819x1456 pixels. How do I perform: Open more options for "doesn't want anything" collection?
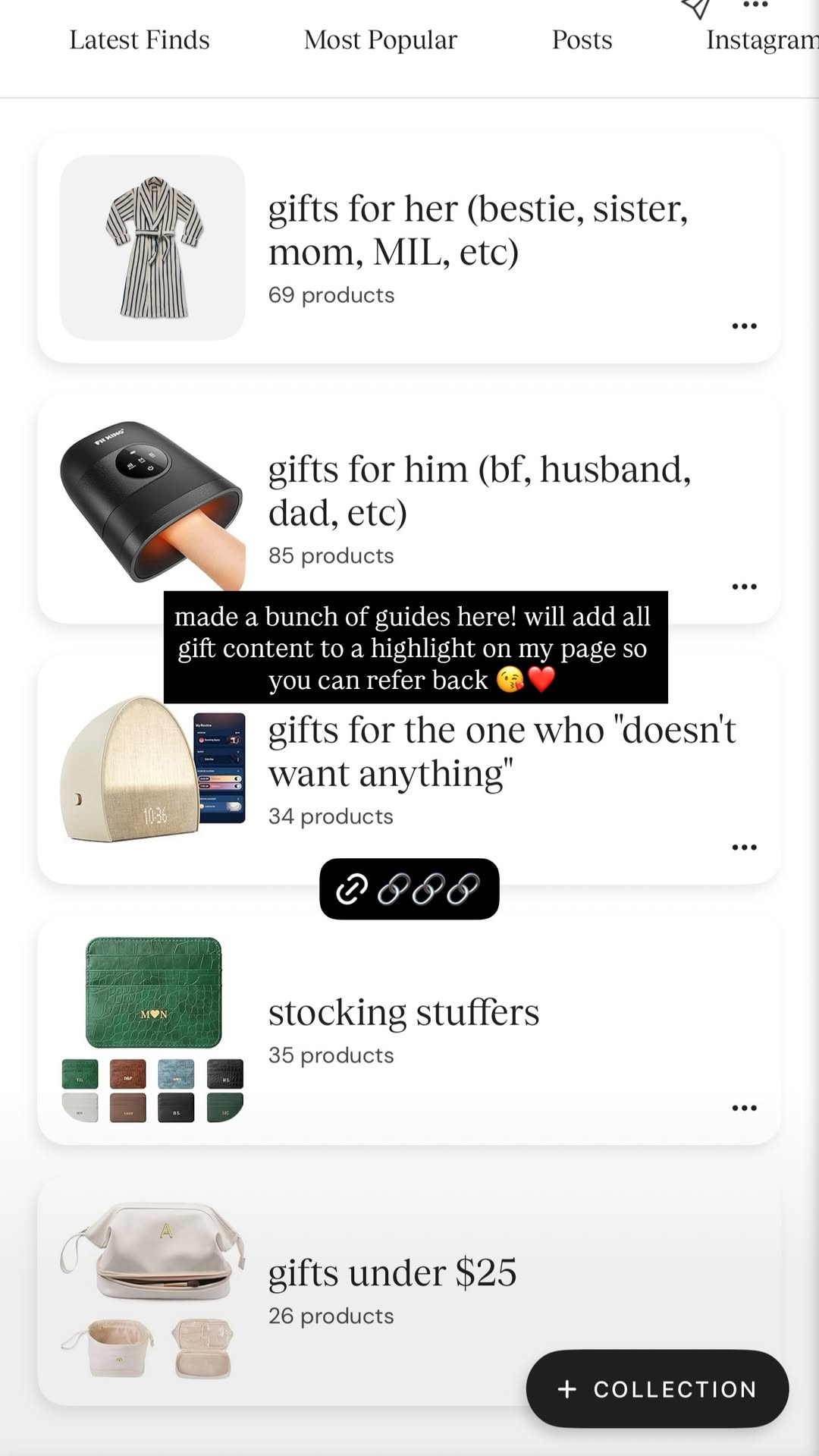(x=744, y=847)
